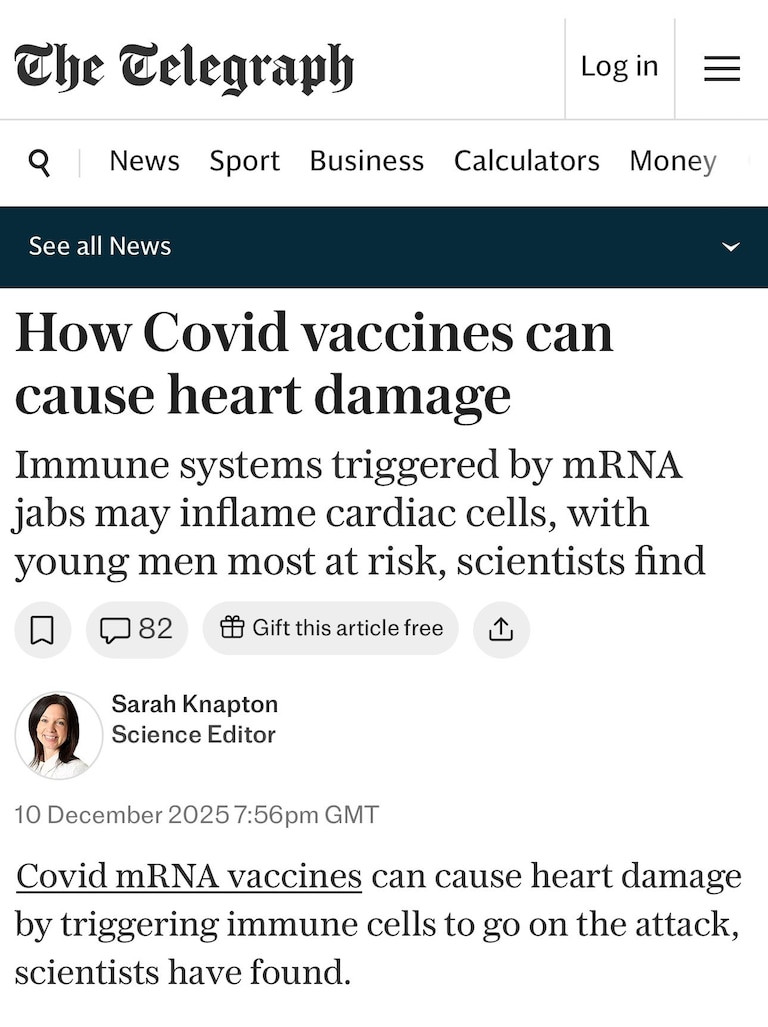Tap the Log in button
Viewport: 768px width, 1027px height.
pos(619,66)
